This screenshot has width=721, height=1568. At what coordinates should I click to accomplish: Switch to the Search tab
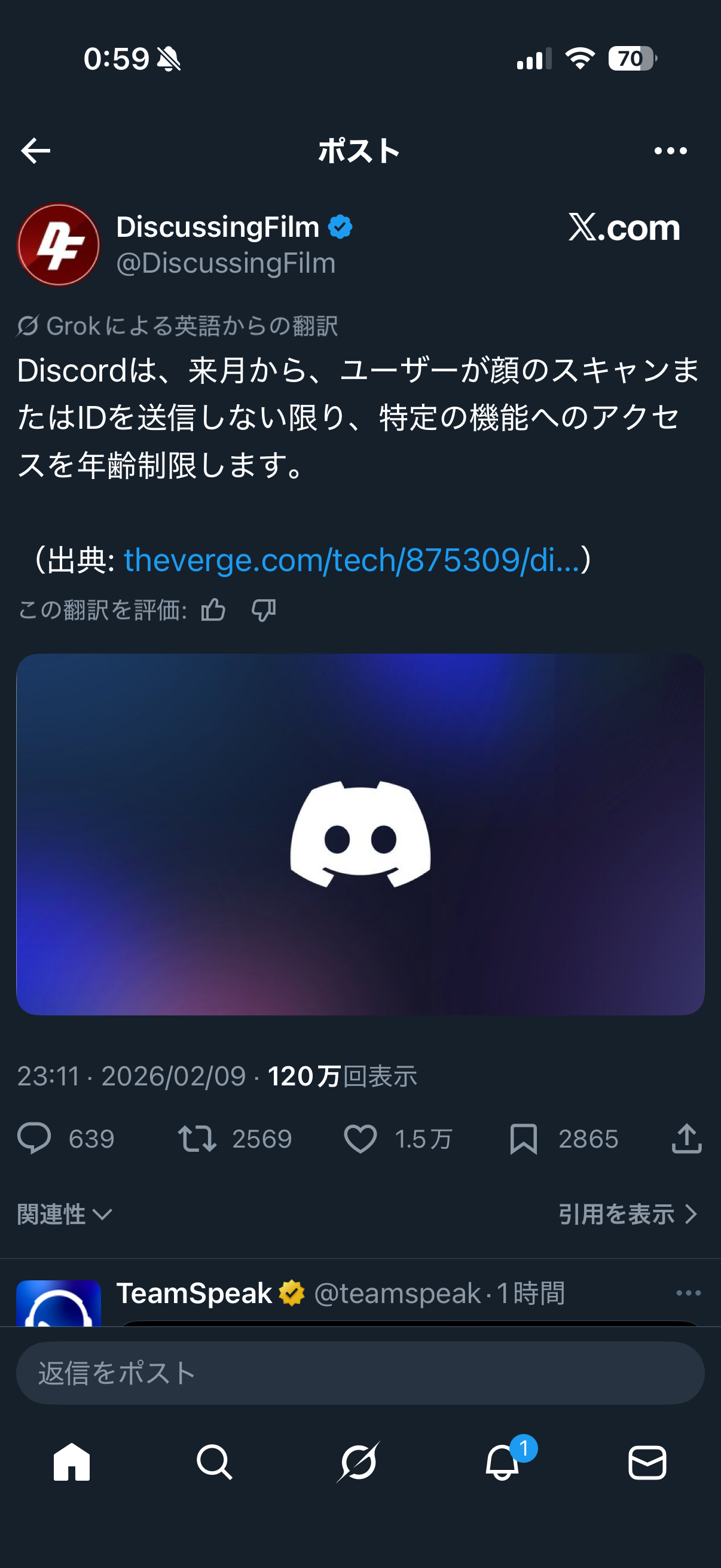[x=214, y=1462]
